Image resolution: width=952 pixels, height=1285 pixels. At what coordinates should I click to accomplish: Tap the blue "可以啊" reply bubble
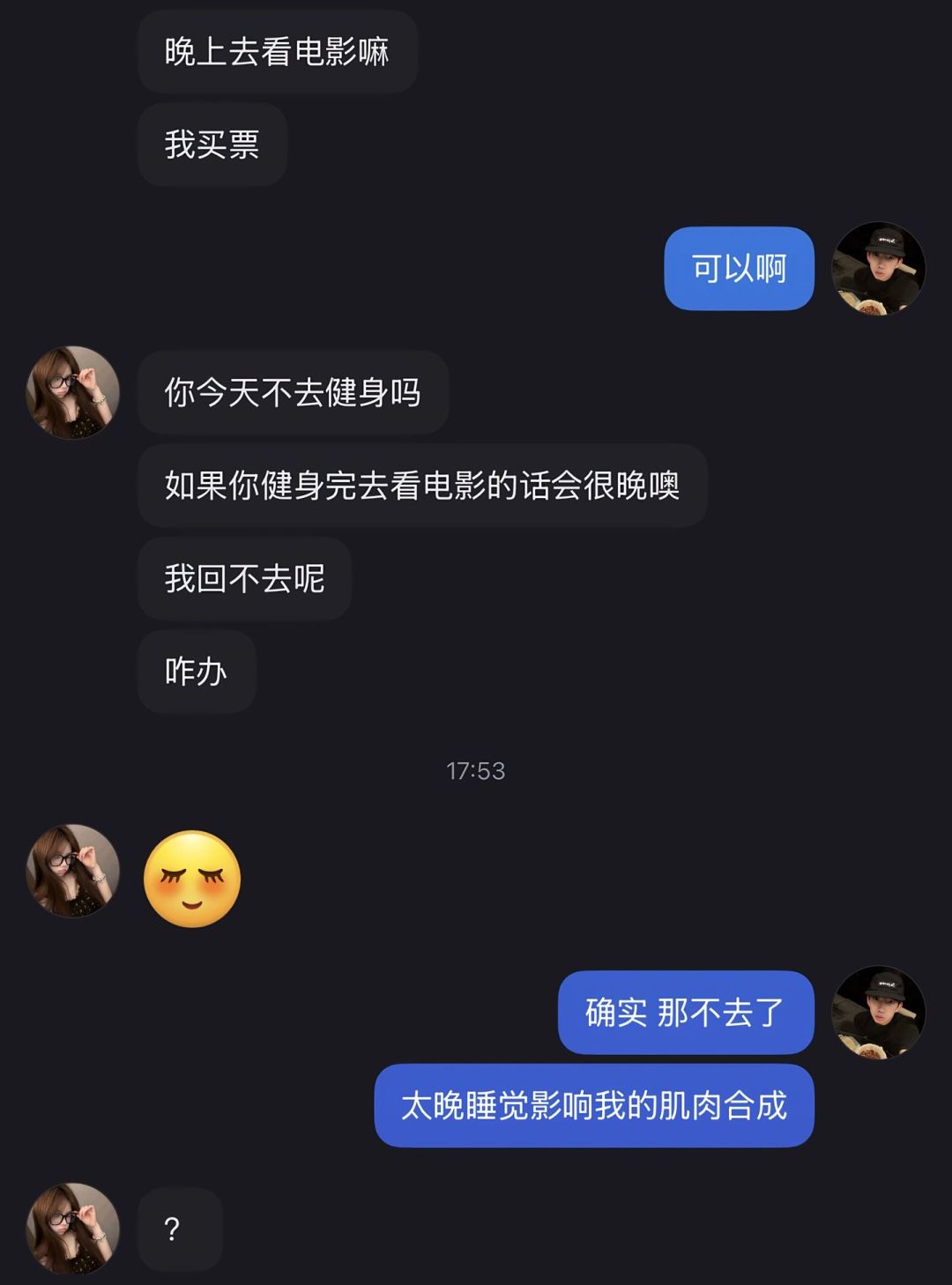[738, 269]
